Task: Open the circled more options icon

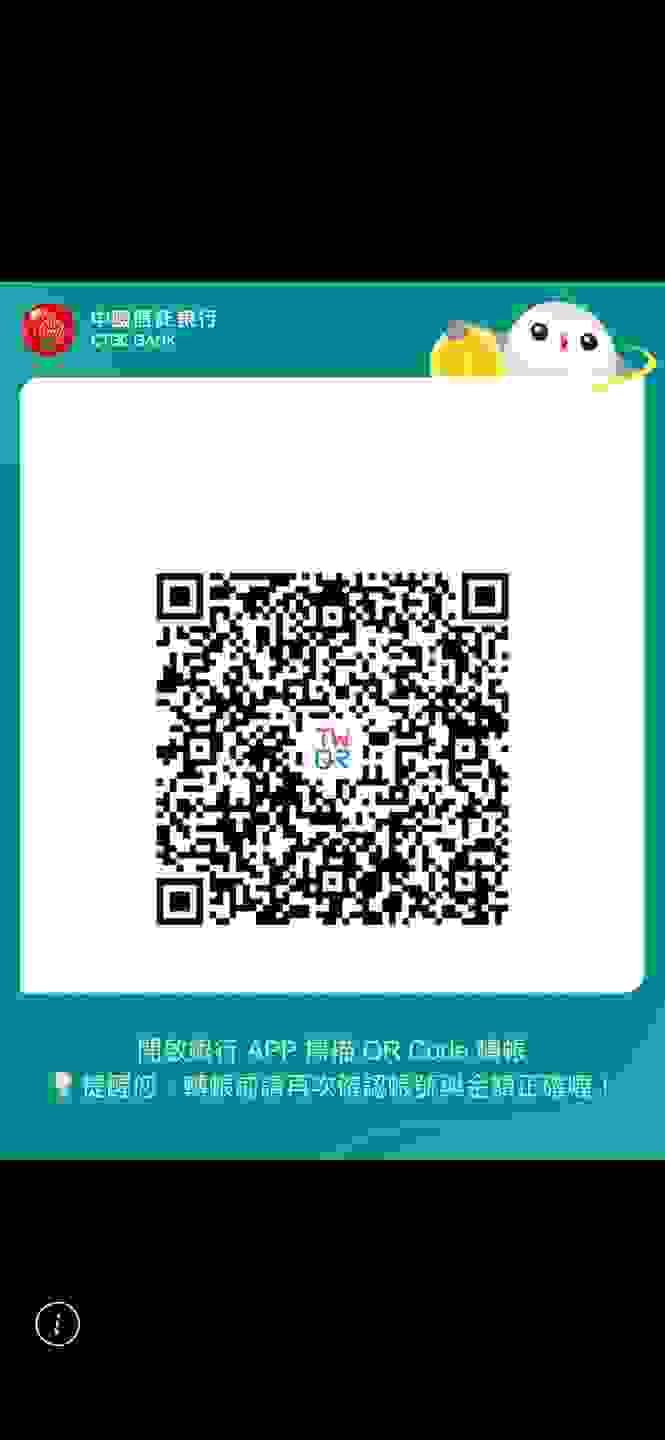Action: [x=57, y=1324]
